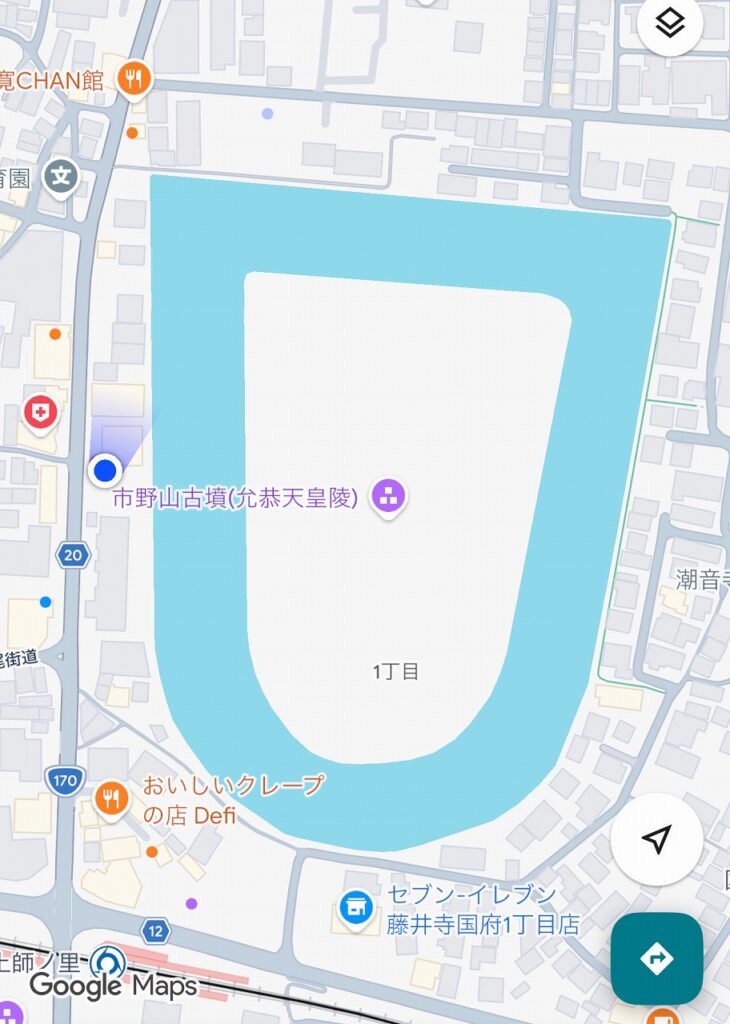
Task: Select the orange small place dot near Defi
Action: (x=152, y=853)
